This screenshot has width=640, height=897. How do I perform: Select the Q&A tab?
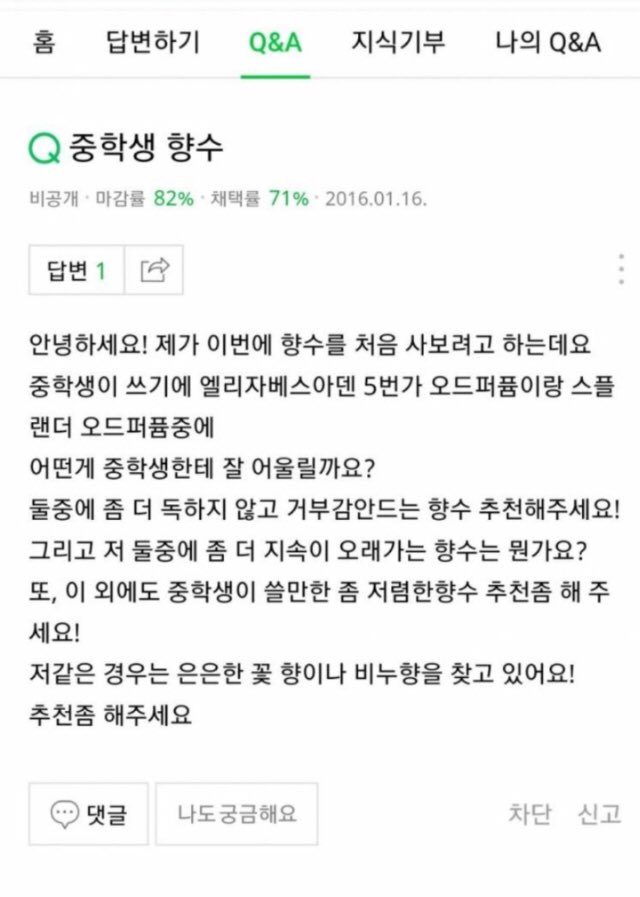[275, 43]
